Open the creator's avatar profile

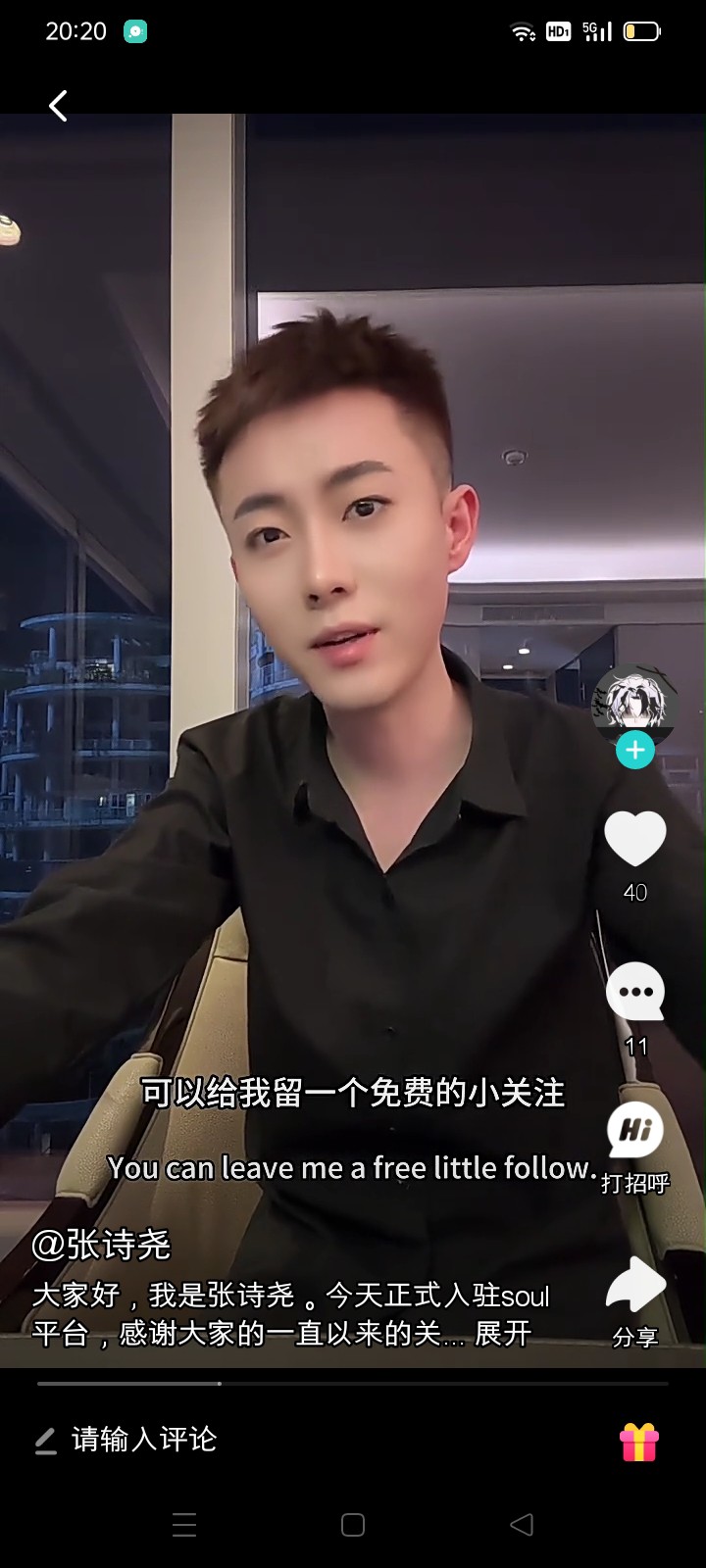pos(634,706)
